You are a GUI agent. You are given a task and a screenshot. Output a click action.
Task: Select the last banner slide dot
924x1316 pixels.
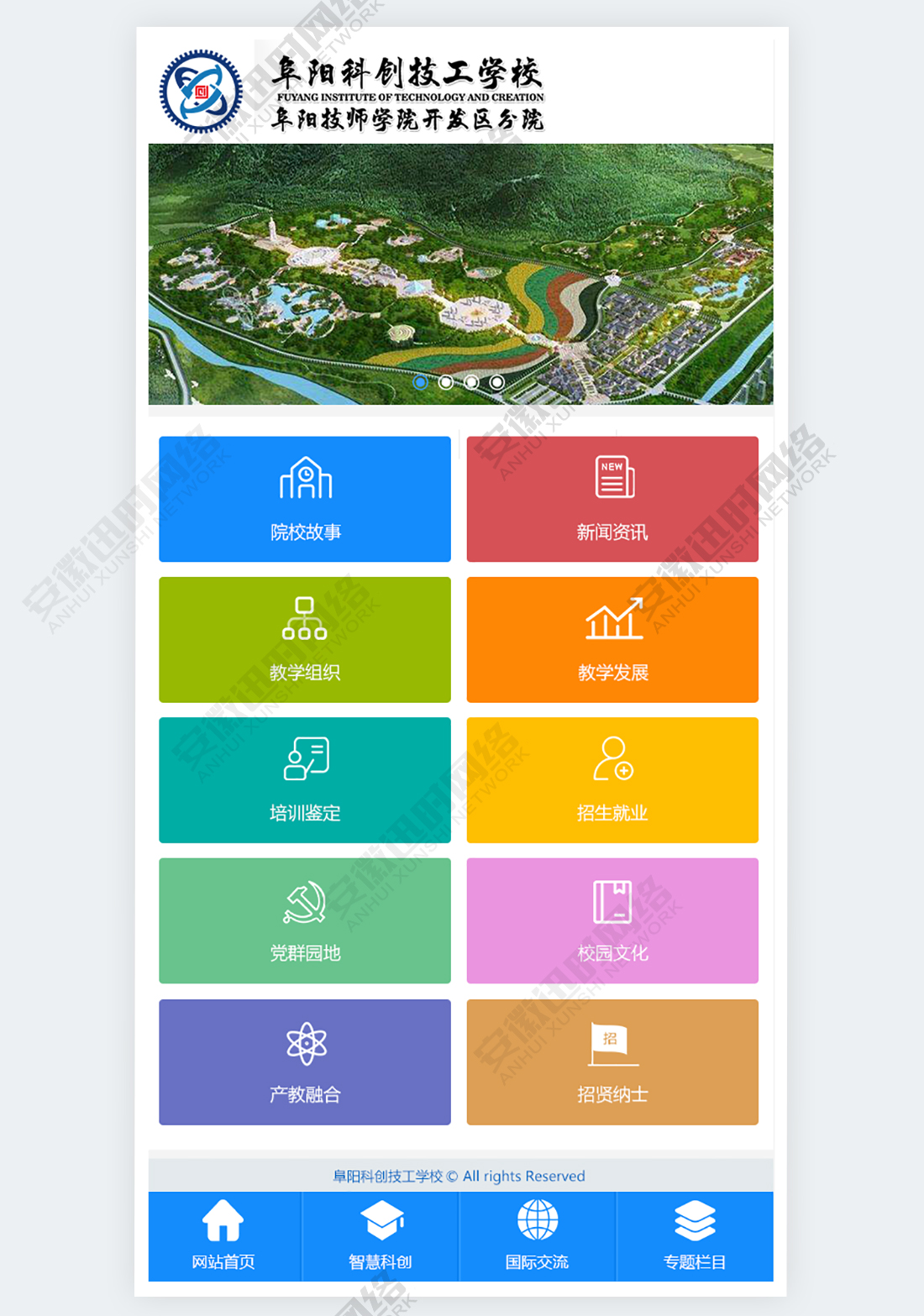[x=497, y=382]
